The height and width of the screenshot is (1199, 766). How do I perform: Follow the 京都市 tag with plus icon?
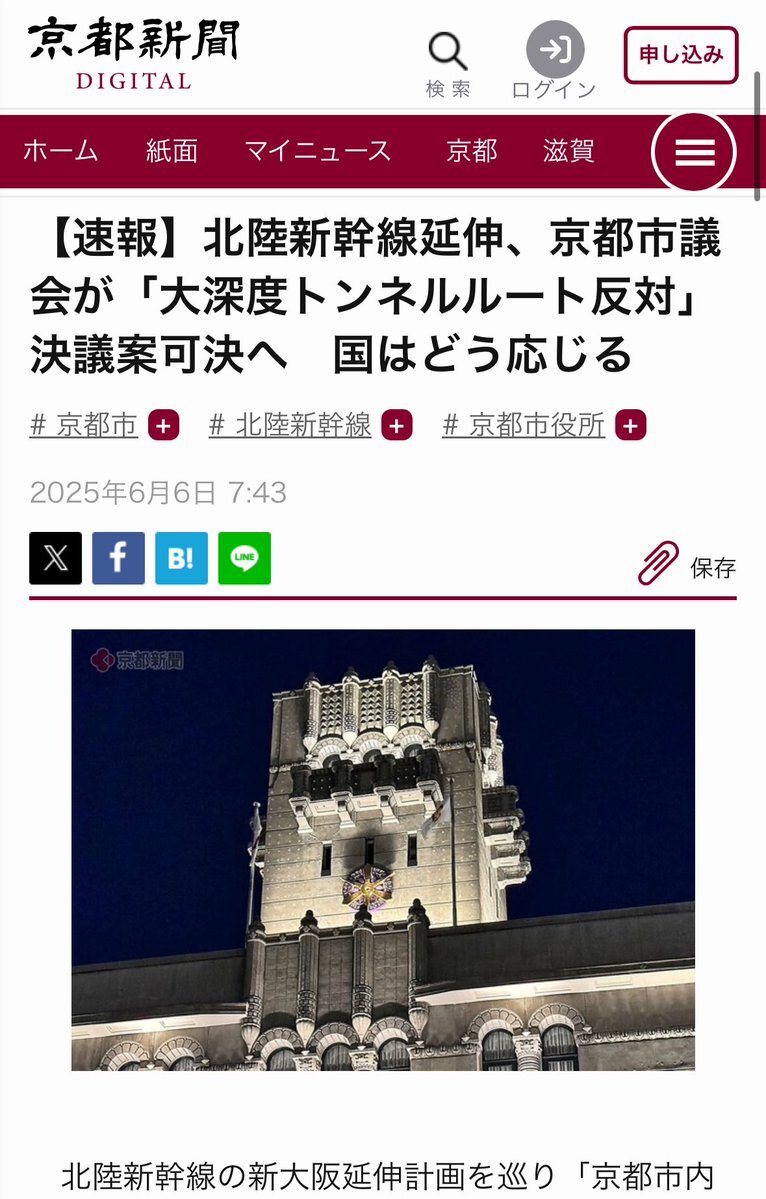pyautogui.click(x=164, y=426)
